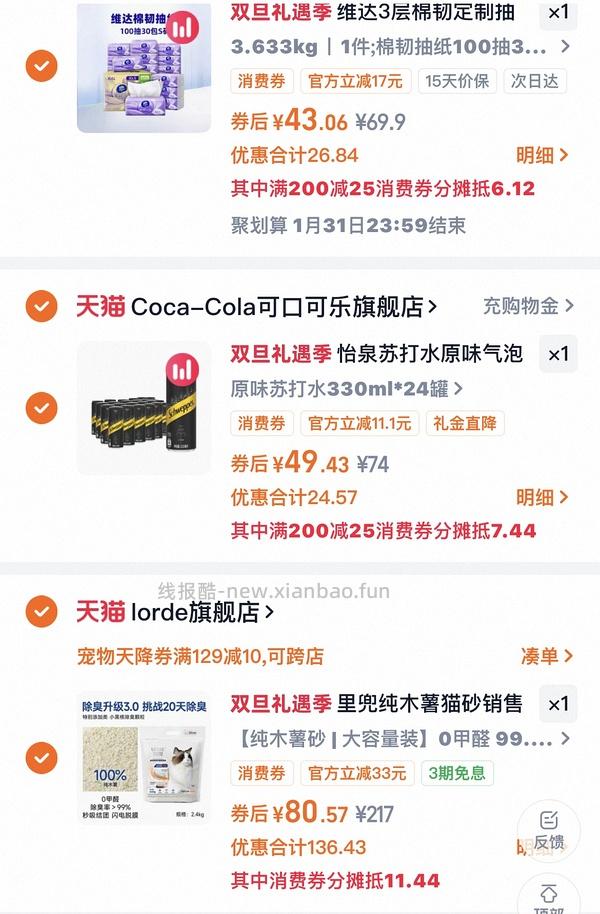Open the 里兜纯木薯猫砂 product image
Viewport: 600px width, 914px height.
point(144,757)
